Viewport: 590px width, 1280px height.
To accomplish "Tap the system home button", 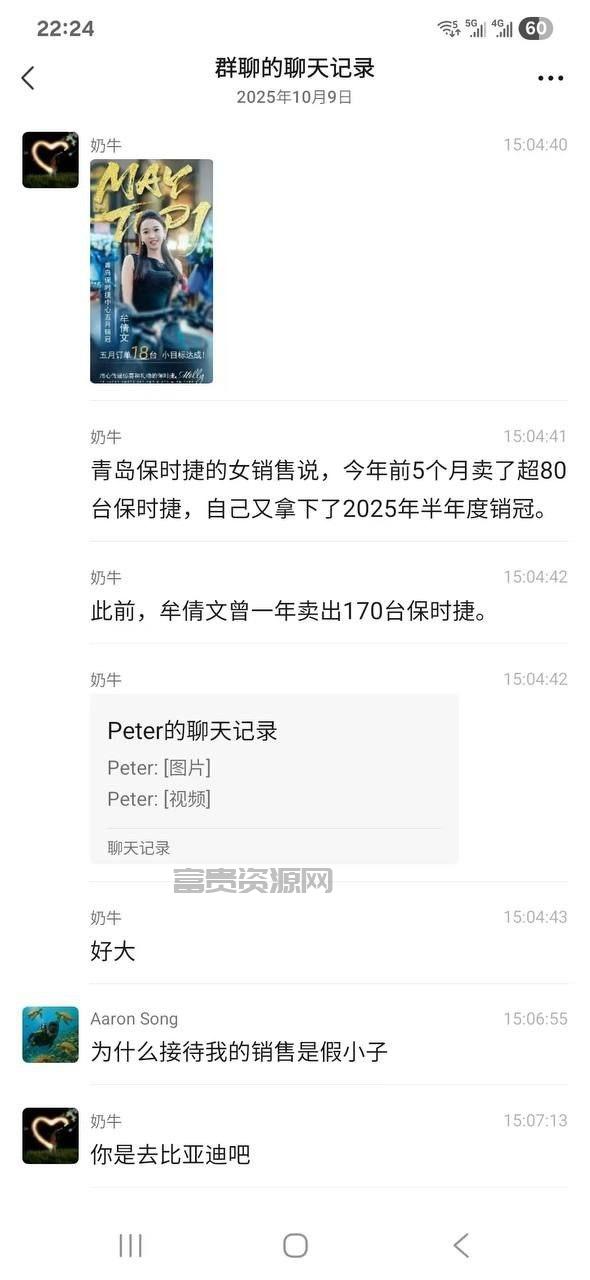I will click(295, 1245).
